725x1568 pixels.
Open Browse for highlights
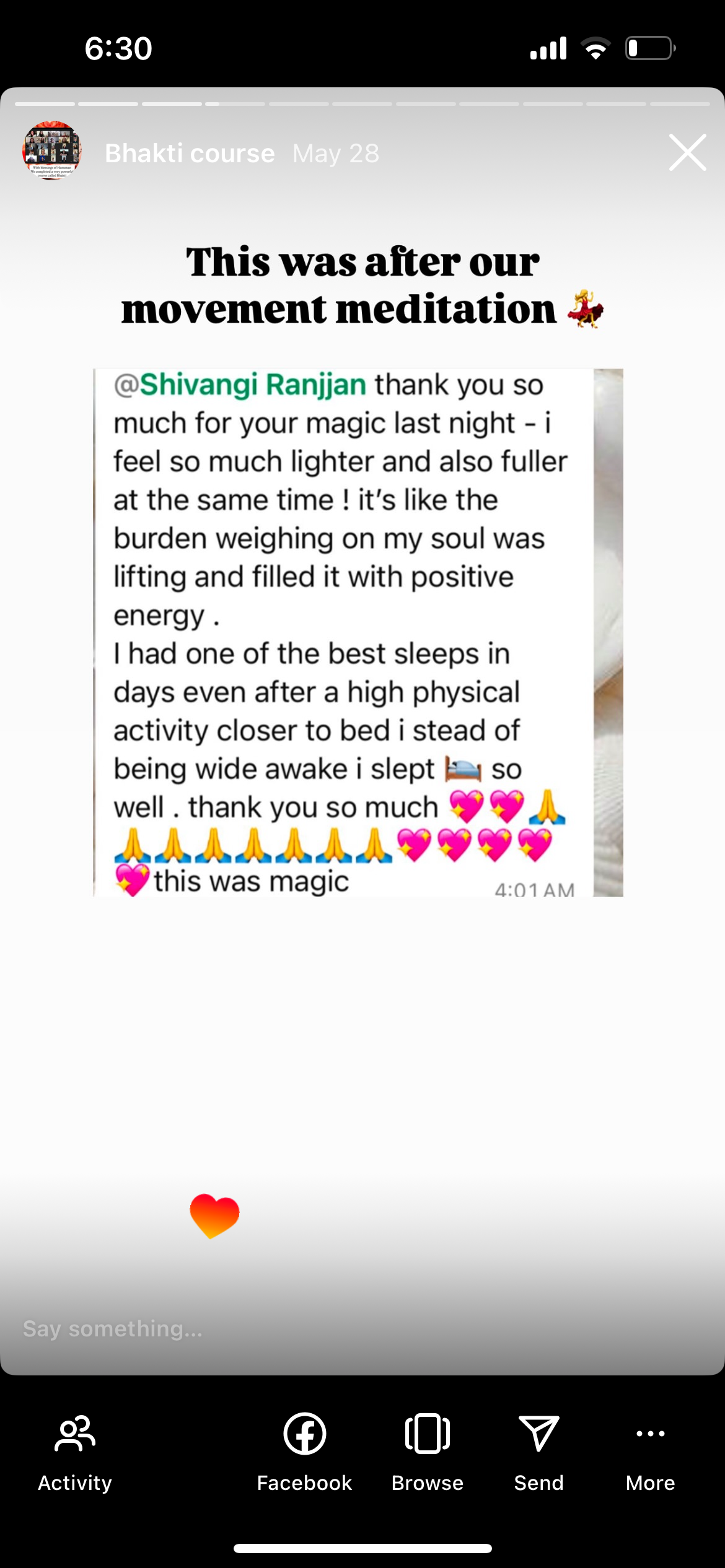click(x=427, y=1450)
